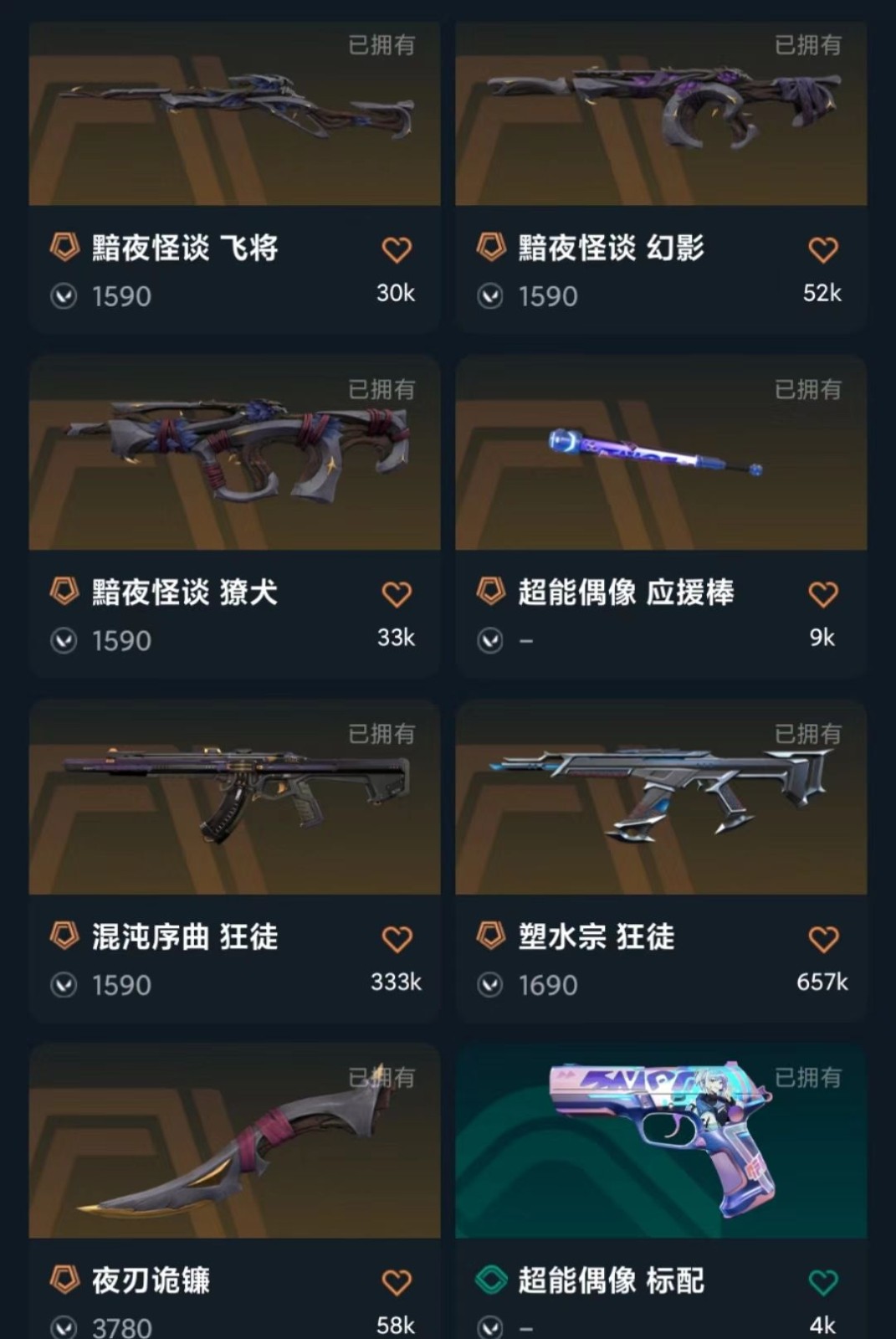896x1339 pixels.
Task: Open the 黯夜怪谈 幻影 skin card
Action: [x=661, y=117]
